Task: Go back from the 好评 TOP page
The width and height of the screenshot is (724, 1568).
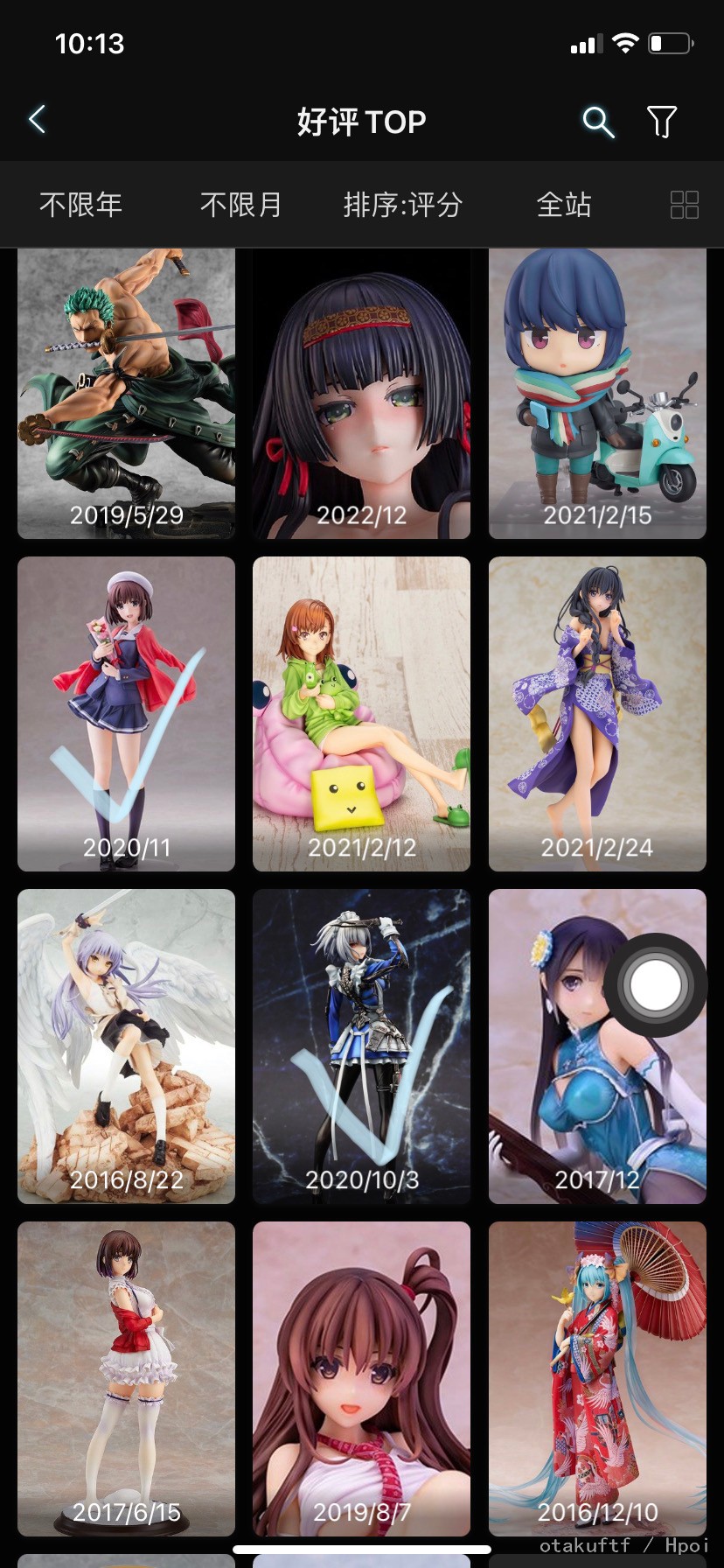Action: click(38, 120)
